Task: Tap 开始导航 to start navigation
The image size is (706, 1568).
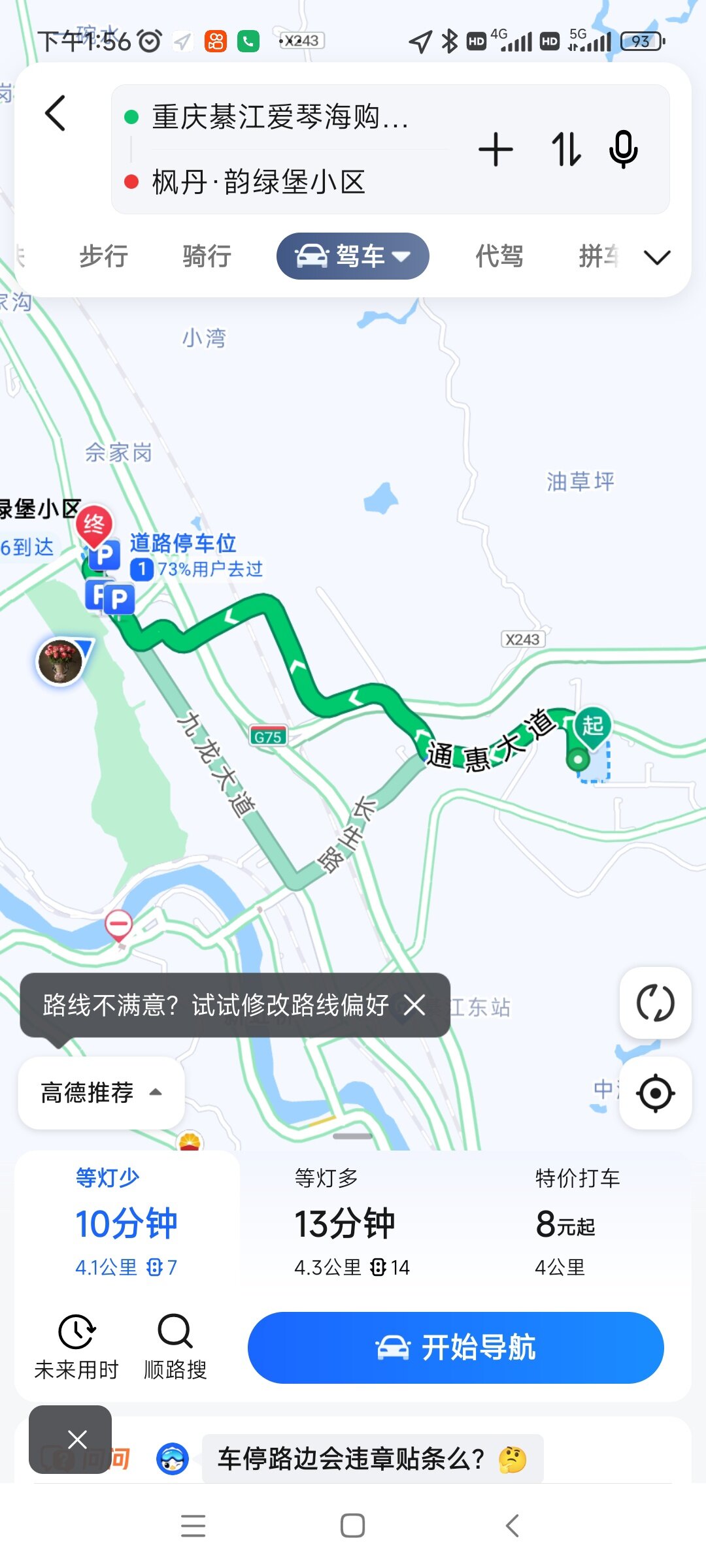Action: pos(456,1347)
